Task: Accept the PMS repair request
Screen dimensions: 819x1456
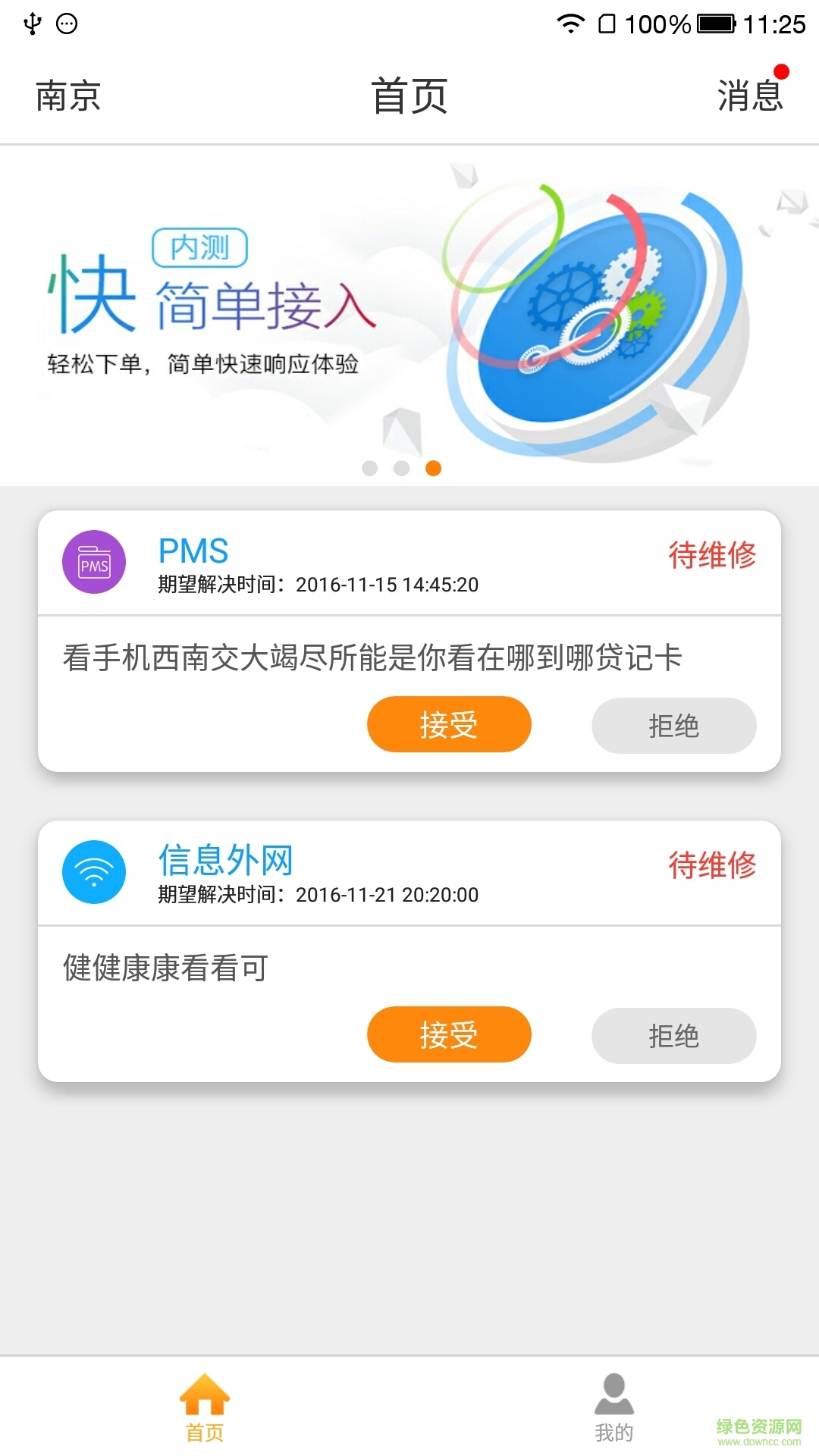Action: [x=449, y=725]
